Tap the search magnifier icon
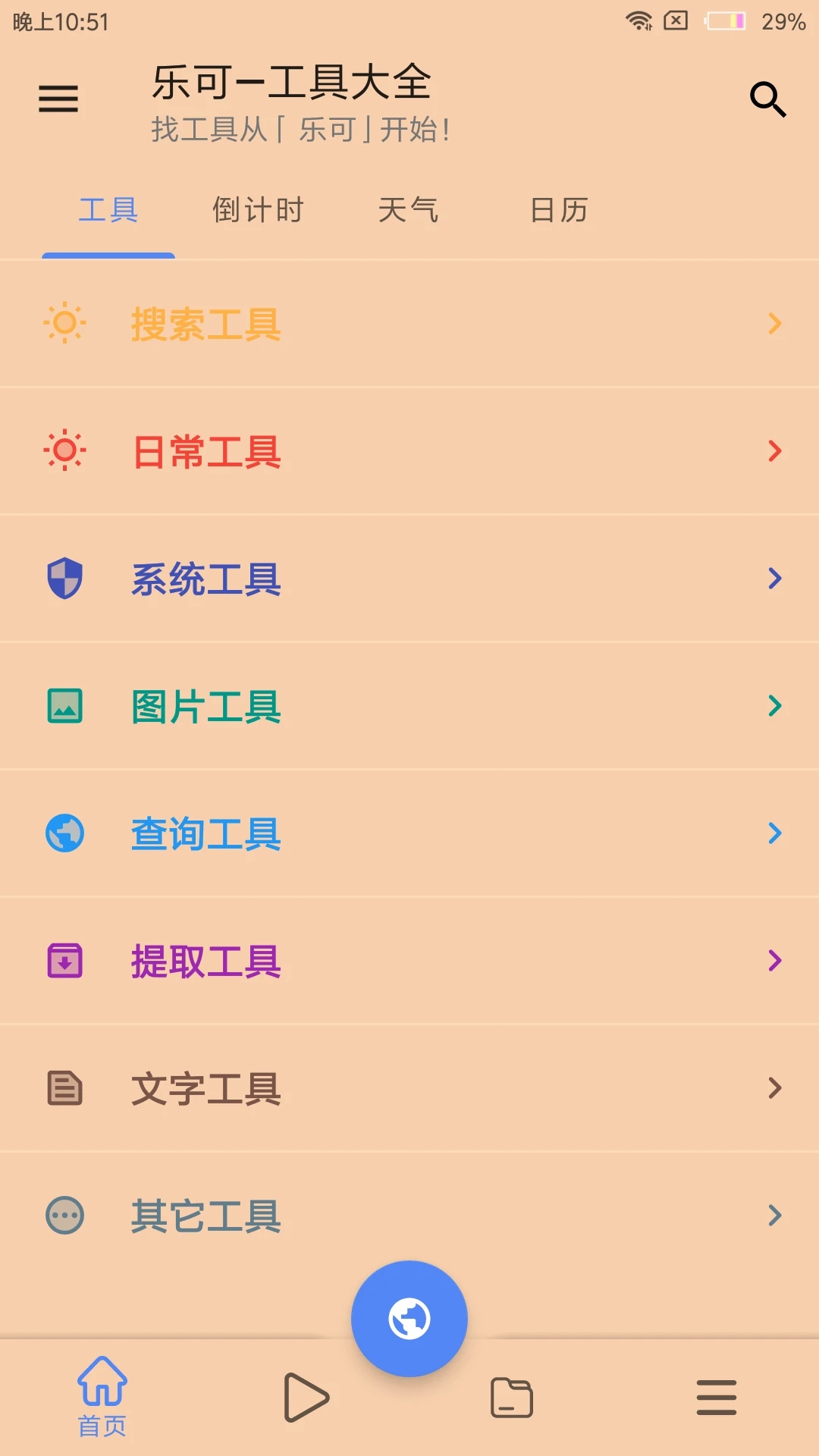The width and height of the screenshot is (819, 1456). click(x=767, y=99)
